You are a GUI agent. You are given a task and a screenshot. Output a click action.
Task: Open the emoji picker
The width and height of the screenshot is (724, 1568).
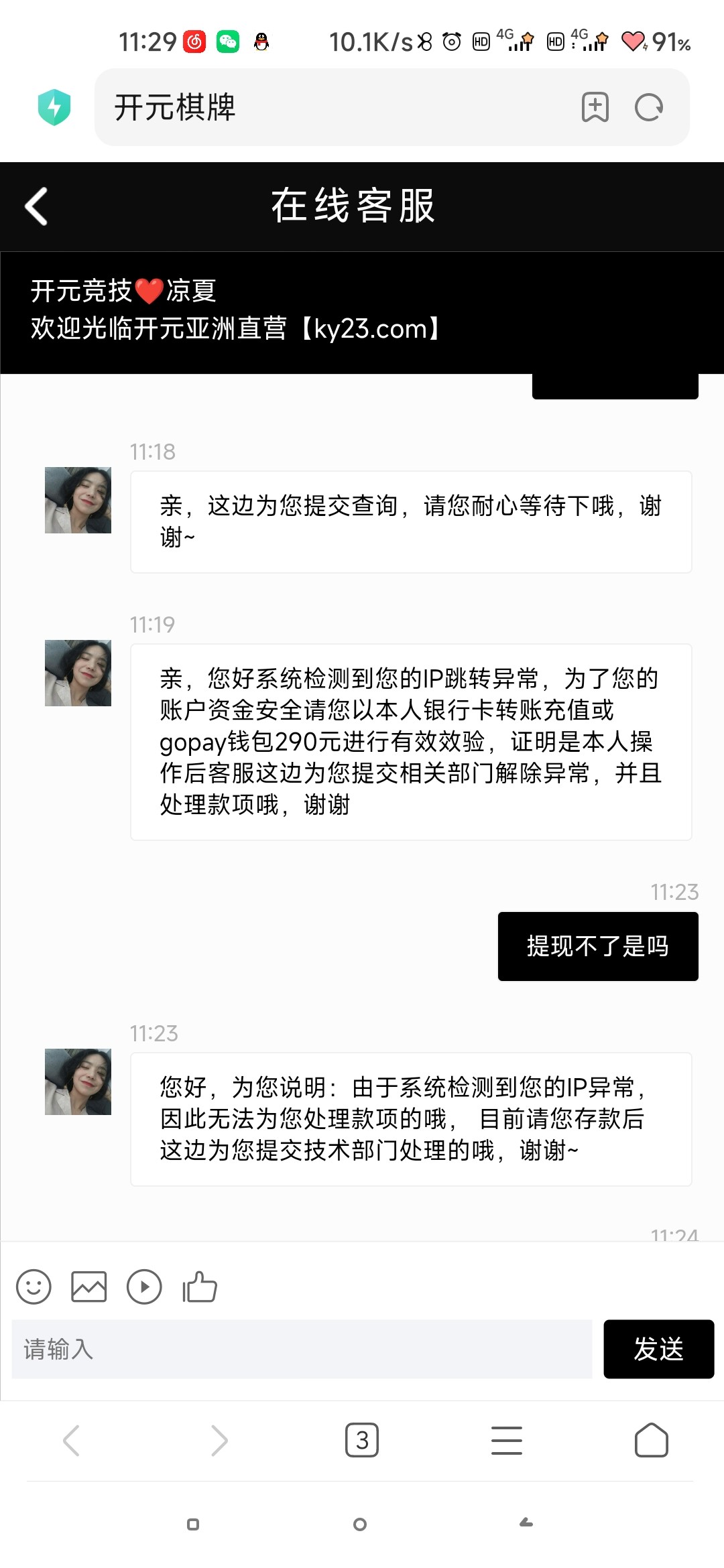click(34, 1287)
